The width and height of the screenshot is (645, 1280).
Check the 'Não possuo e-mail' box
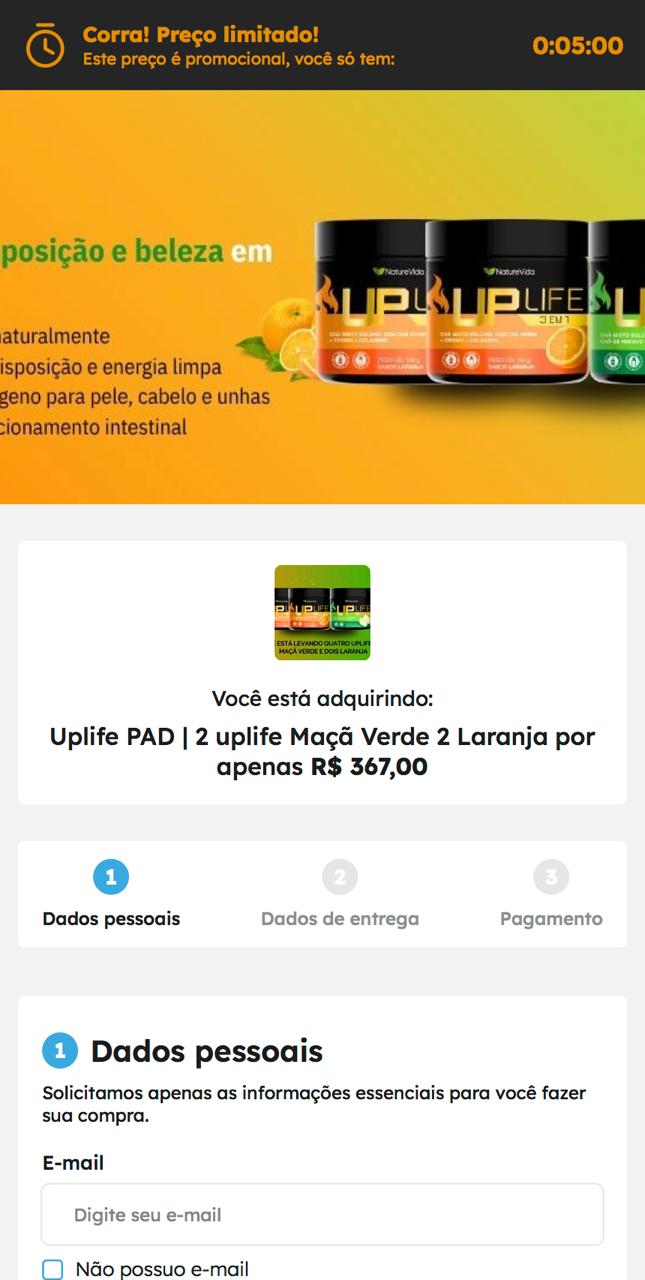tap(53, 1270)
